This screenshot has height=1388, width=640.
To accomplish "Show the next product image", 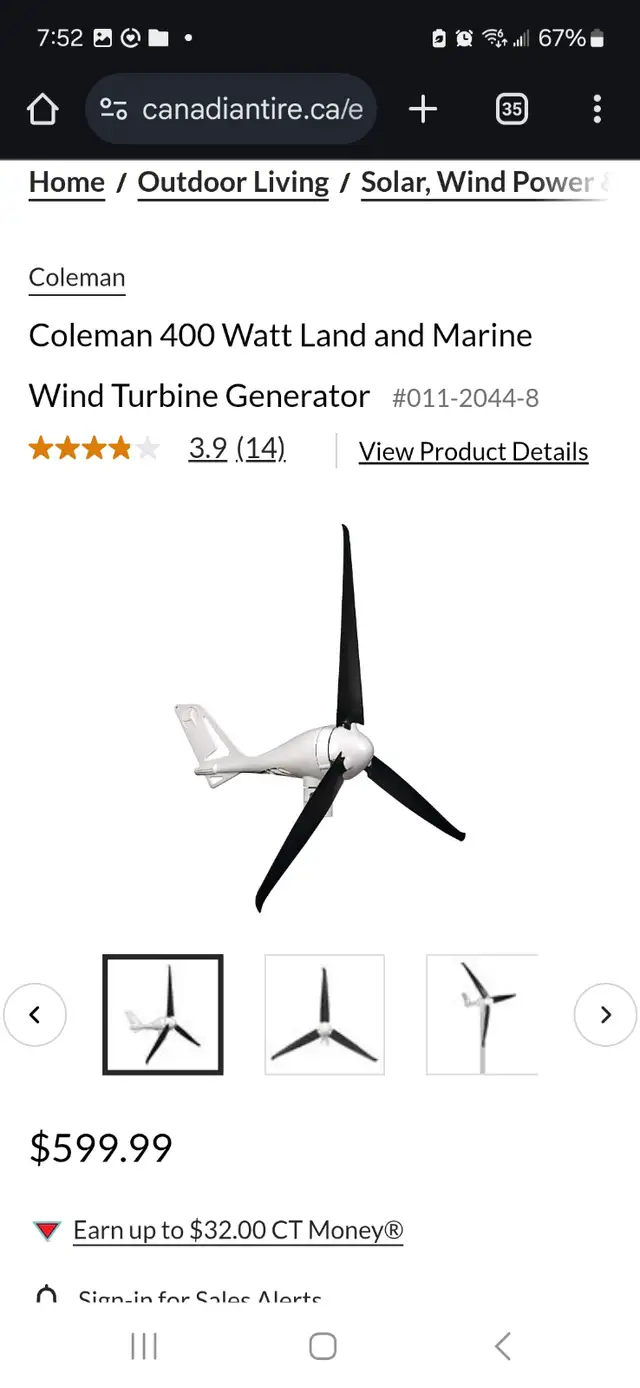I will (605, 1015).
